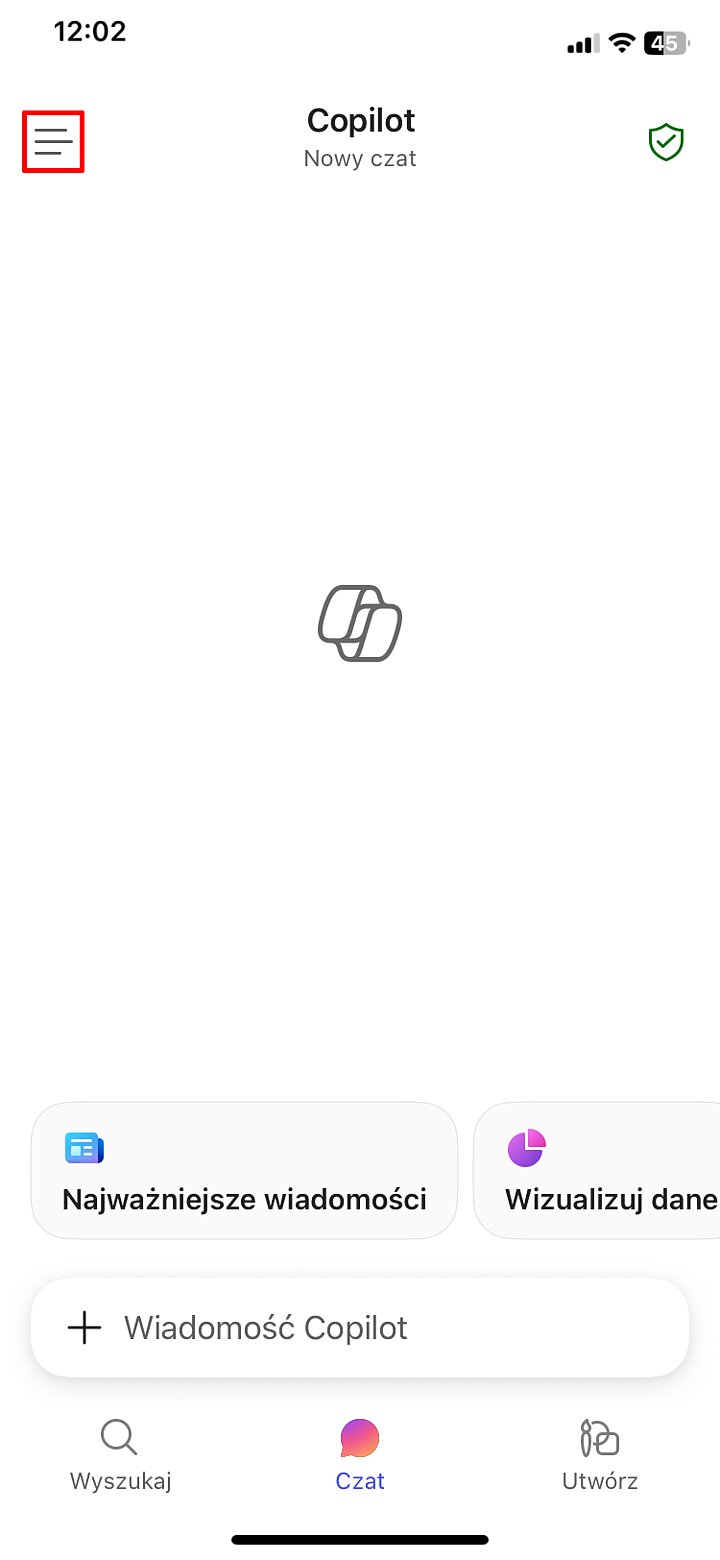Open the Utwórz tab
The image size is (720, 1560).
coord(600,1455)
